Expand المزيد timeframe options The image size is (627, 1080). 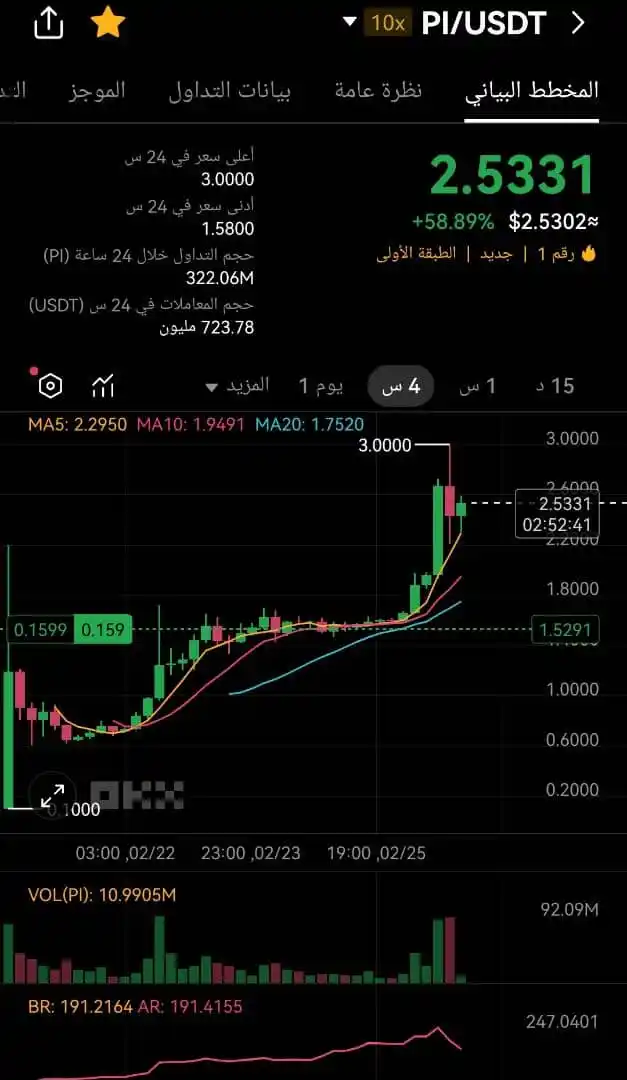pyautogui.click(x=238, y=386)
